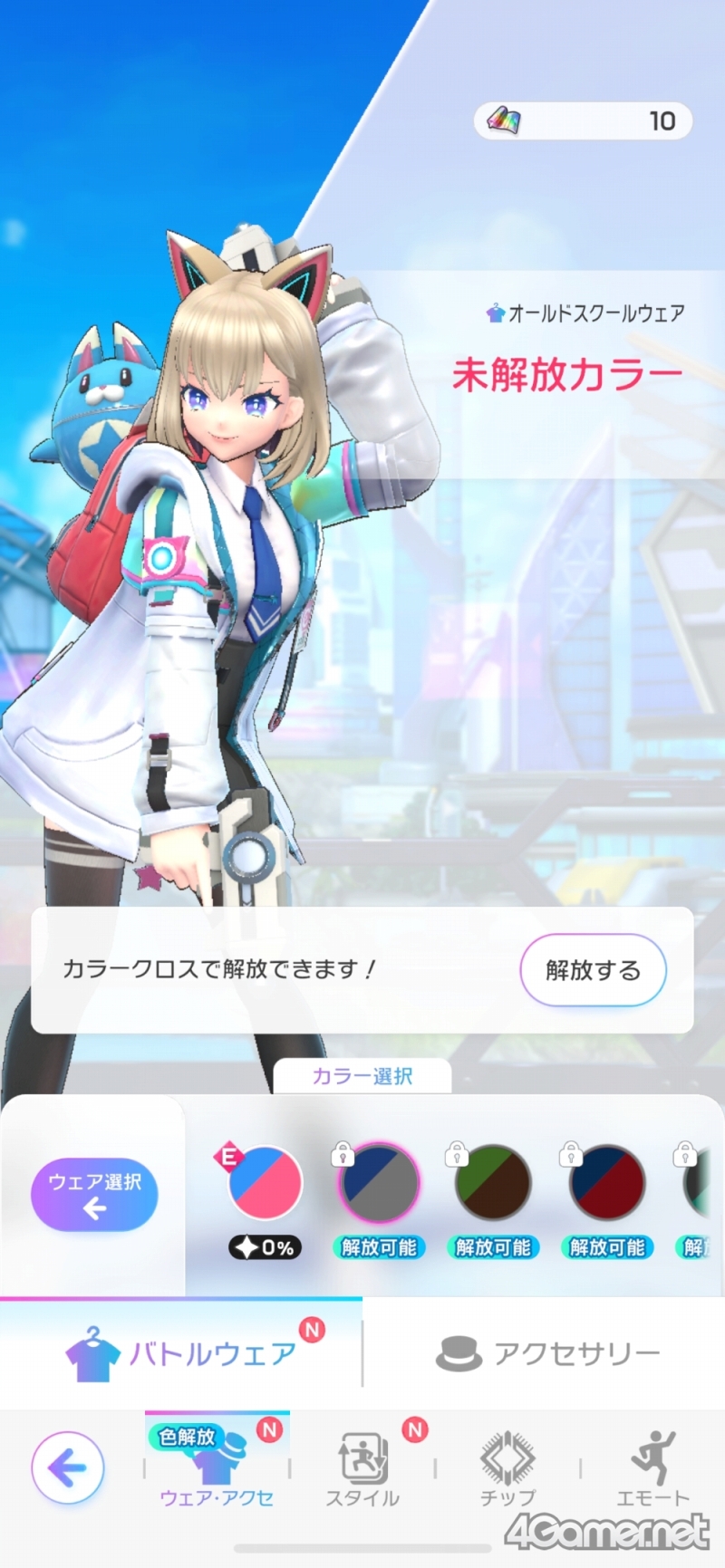Open the チップ section
This screenshot has width=725, height=1568.
pyautogui.click(x=507, y=1467)
